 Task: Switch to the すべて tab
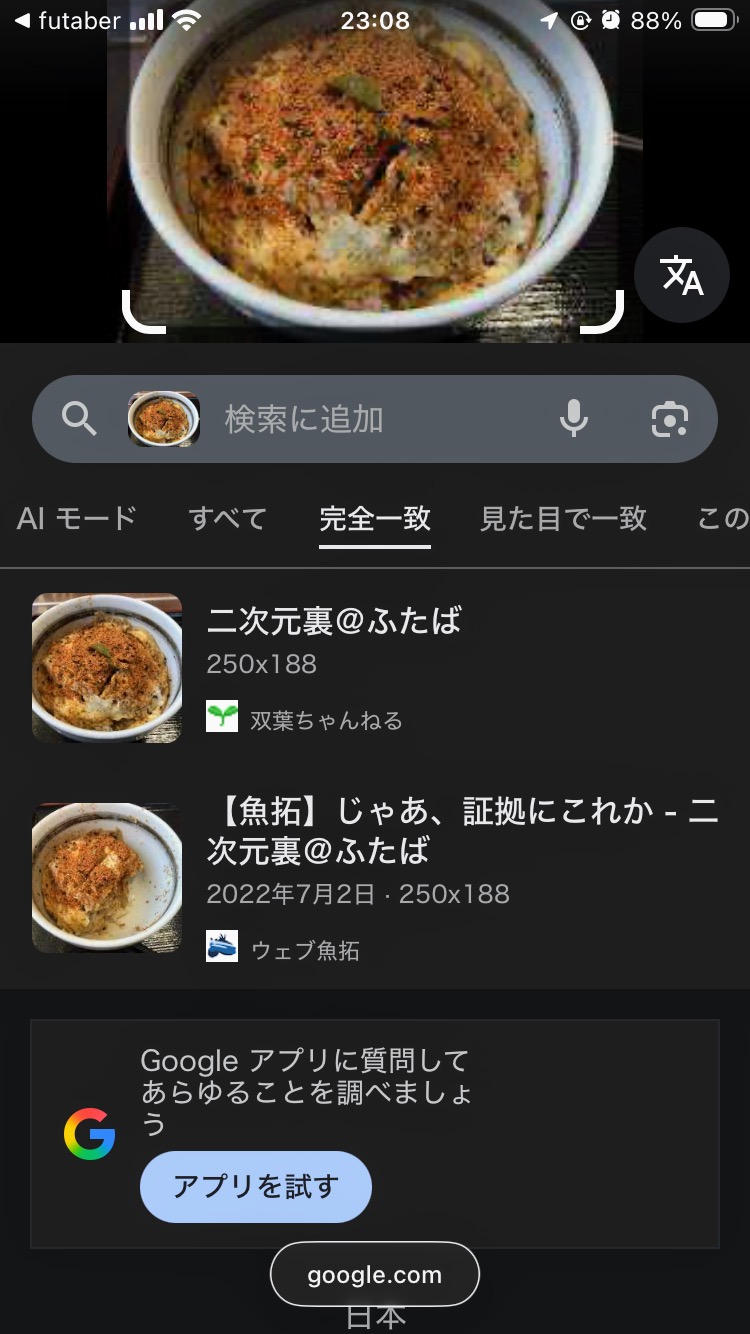point(228,518)
